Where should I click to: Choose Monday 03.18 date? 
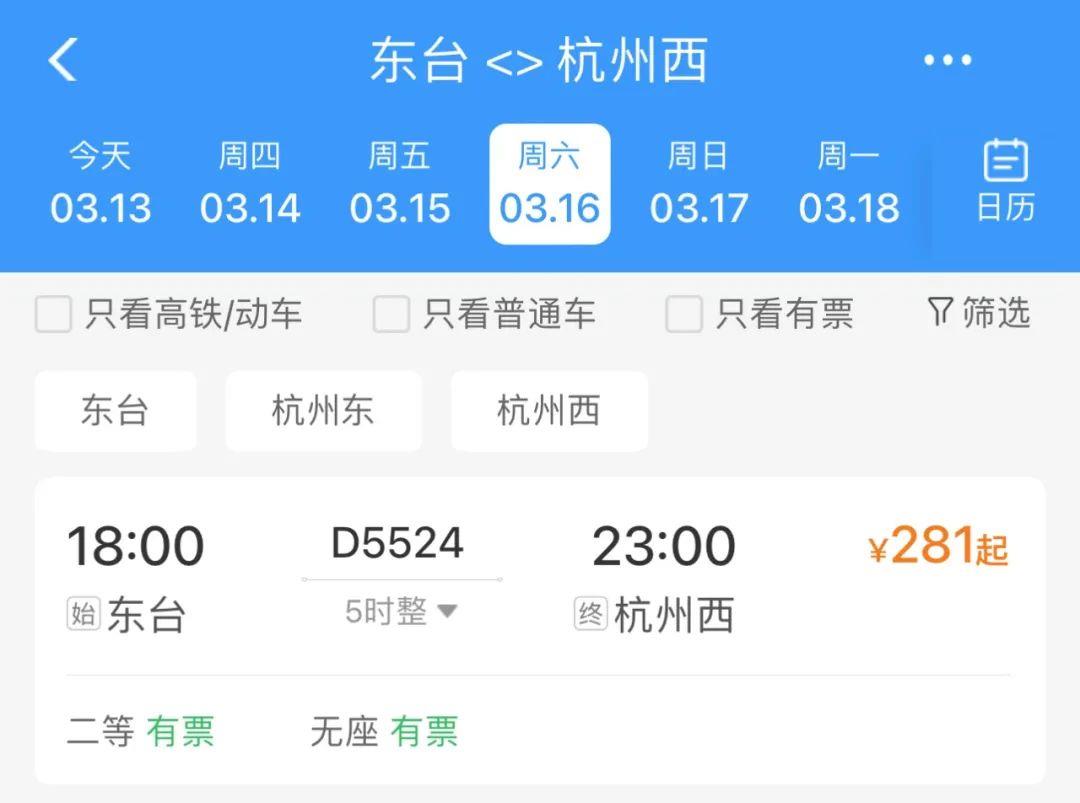848,184
